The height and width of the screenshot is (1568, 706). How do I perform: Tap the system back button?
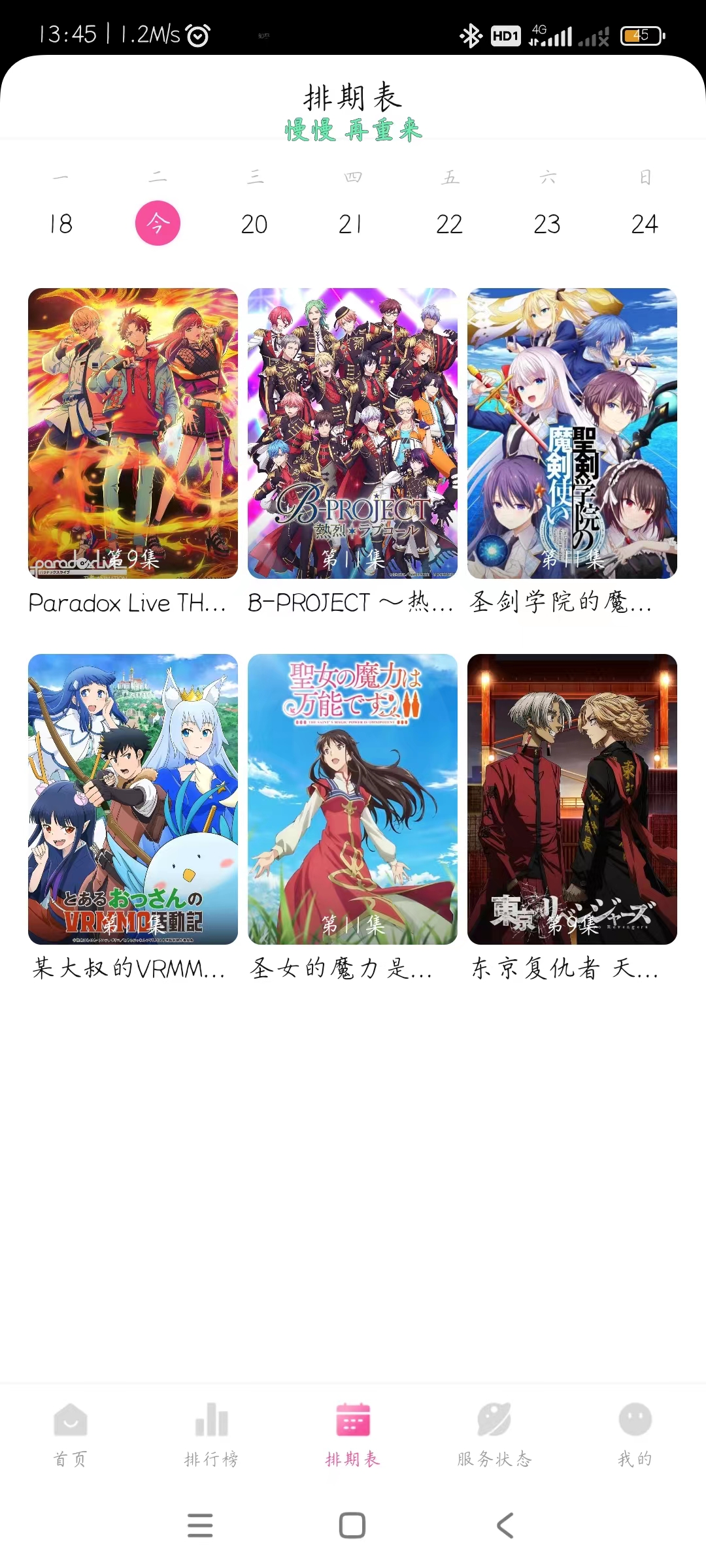pyautogui.click(x=505, y=1526)
